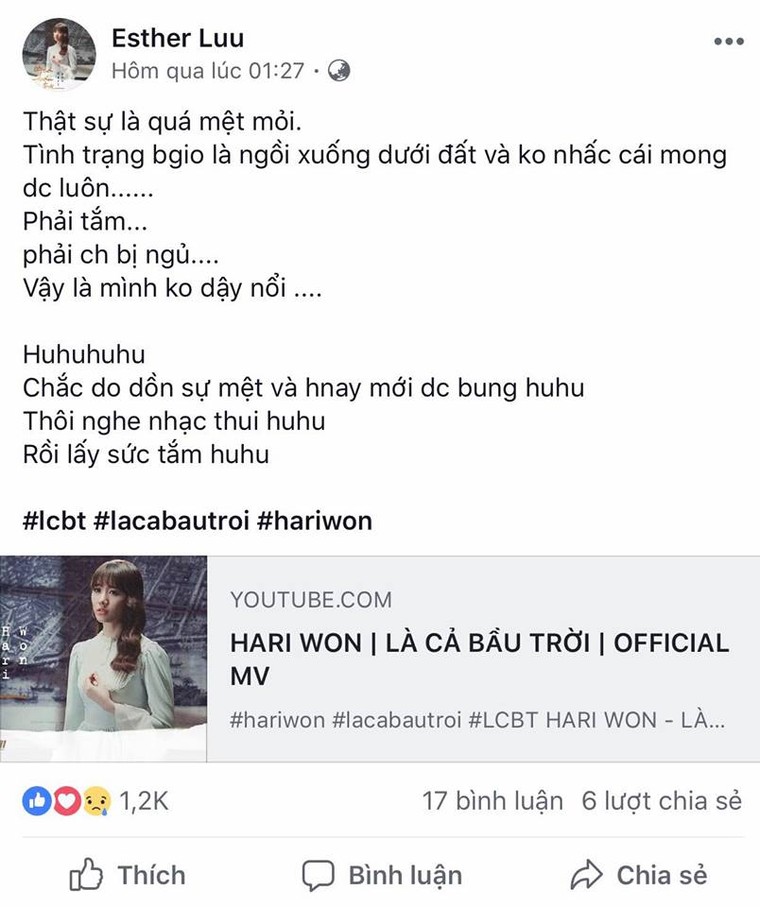Open Esther Luu's profile picture
Viewport: 760px width, 907px height.
pos(58,54)
